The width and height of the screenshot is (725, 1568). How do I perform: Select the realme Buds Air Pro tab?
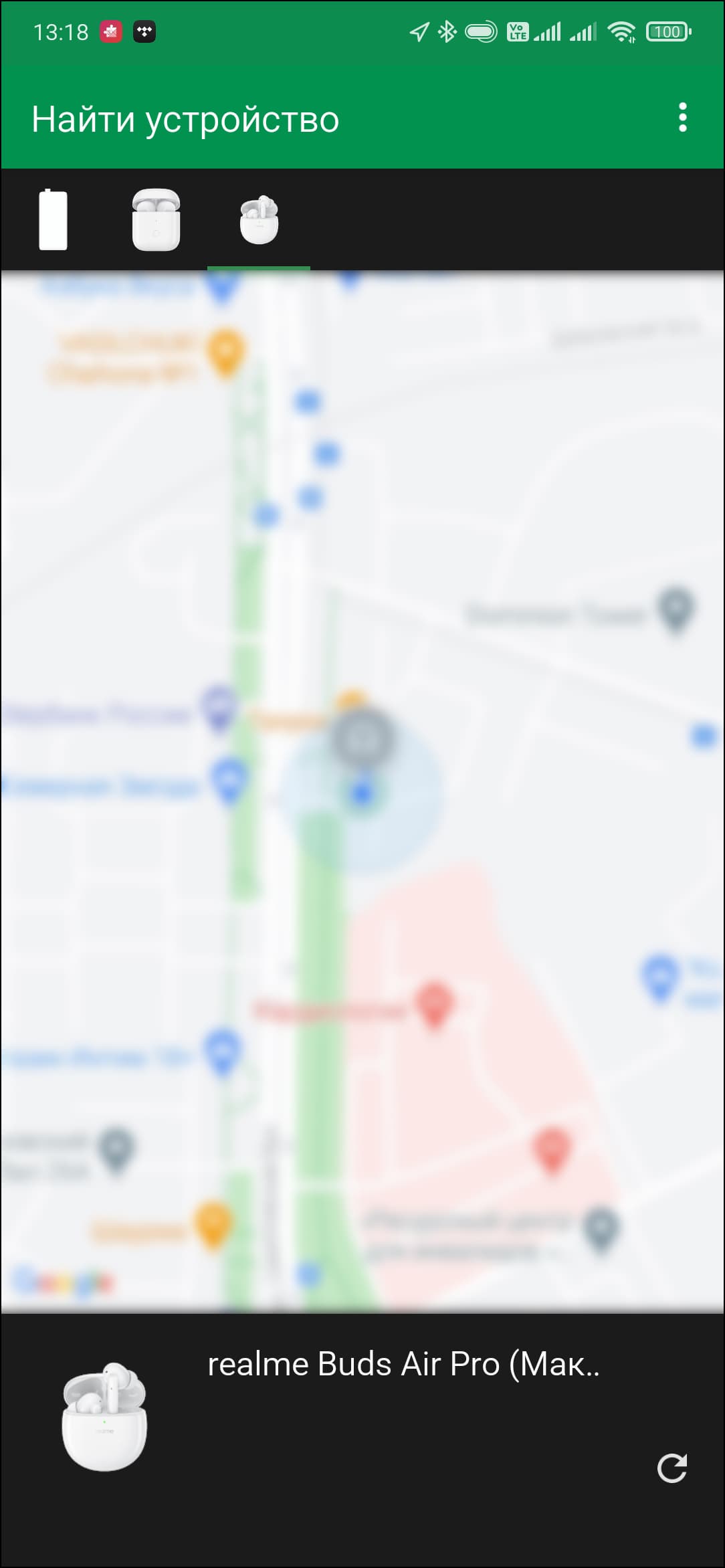coord(259,219)
